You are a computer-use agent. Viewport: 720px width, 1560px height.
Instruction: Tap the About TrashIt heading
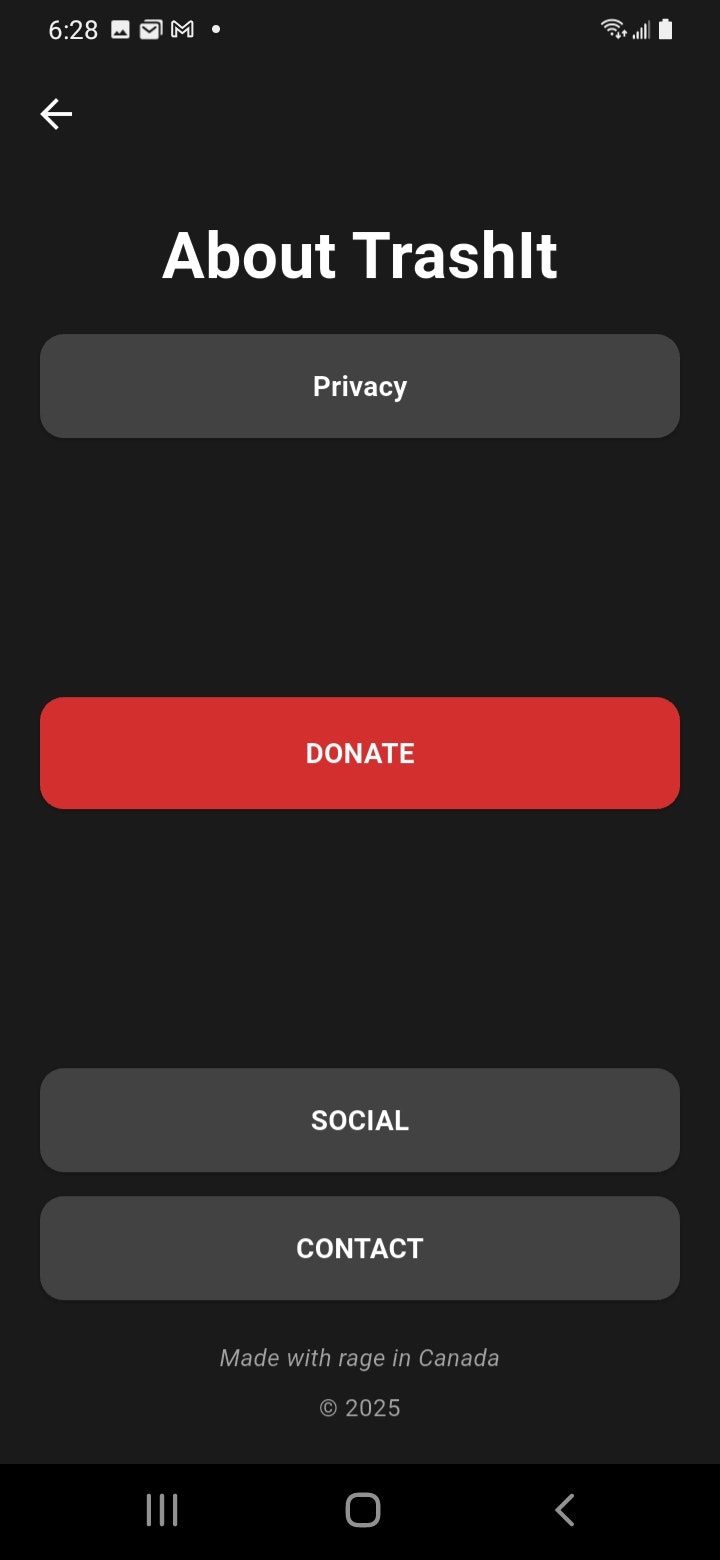360,256
